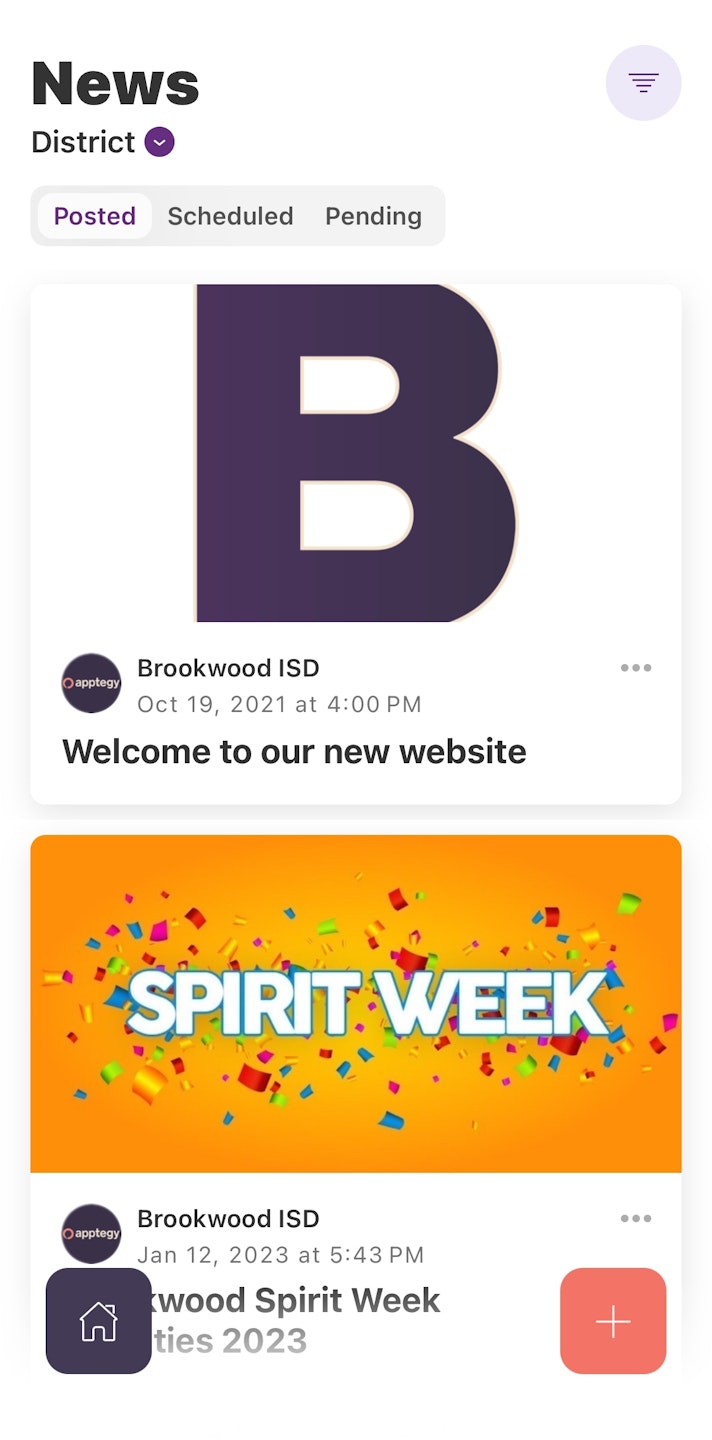
Task: Open more options for the Spirit Week post
Action: [635, 1218]
